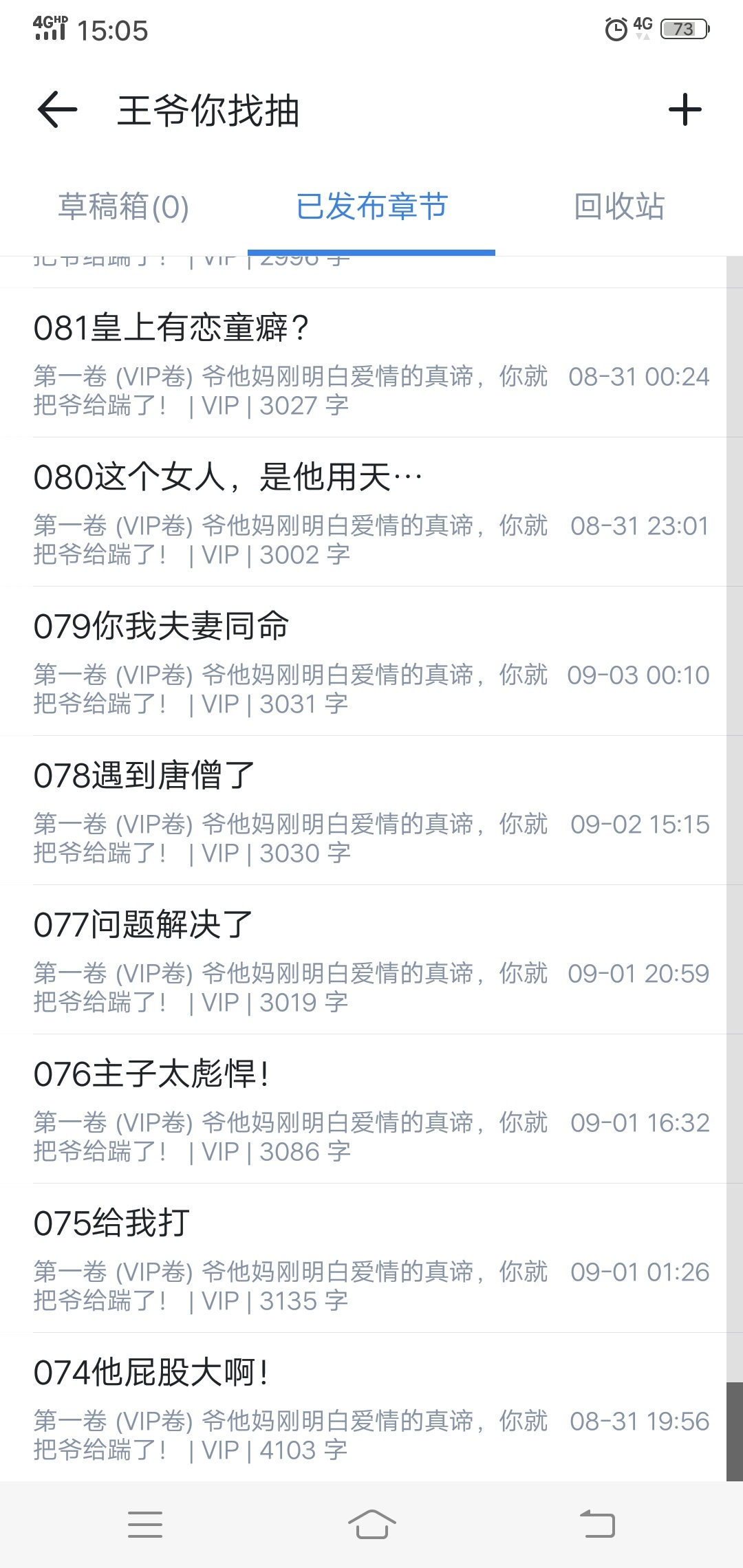Go back using the top arrow
This screenshot has width=743, height=1568.
pyautogui.click(x=57, y=110)
